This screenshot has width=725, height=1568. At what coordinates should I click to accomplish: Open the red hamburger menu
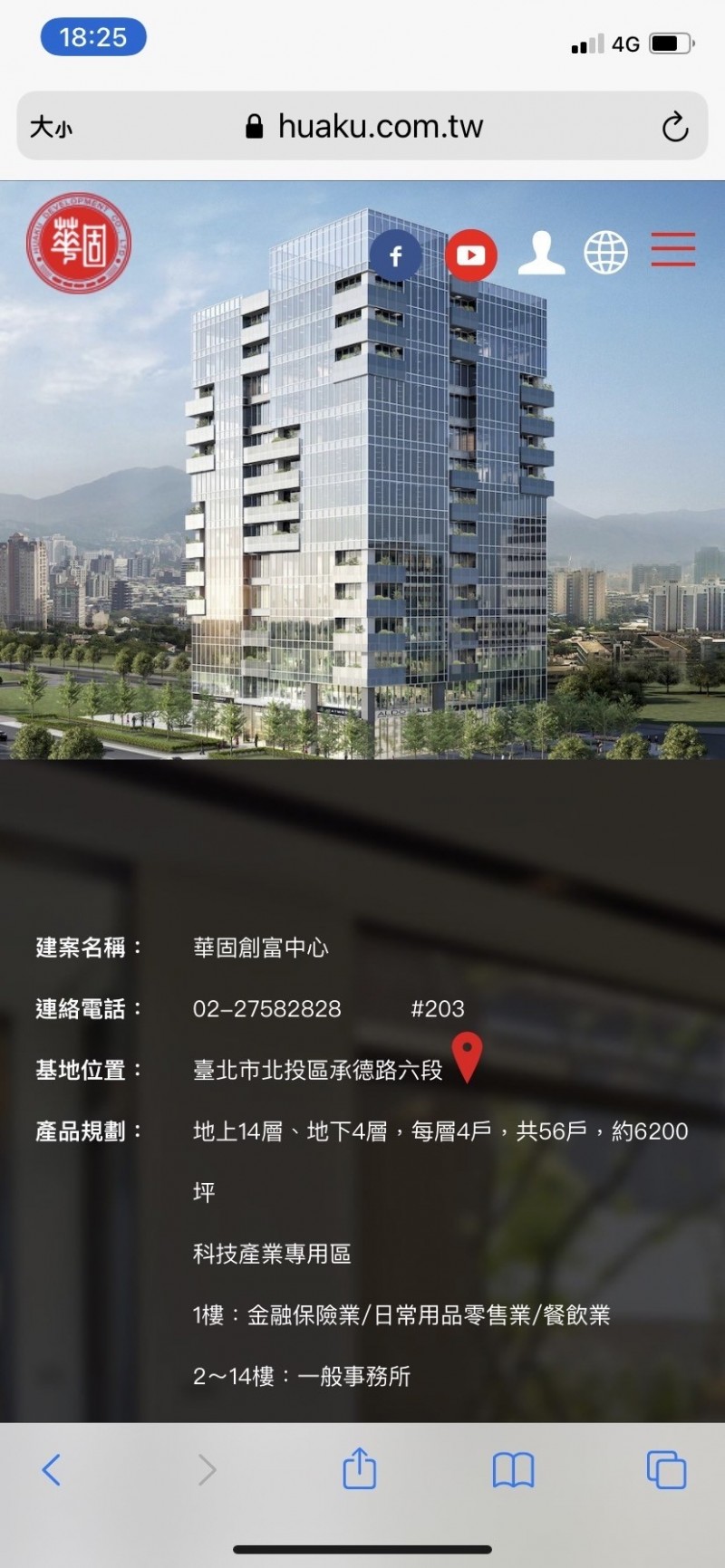(673, 249)
